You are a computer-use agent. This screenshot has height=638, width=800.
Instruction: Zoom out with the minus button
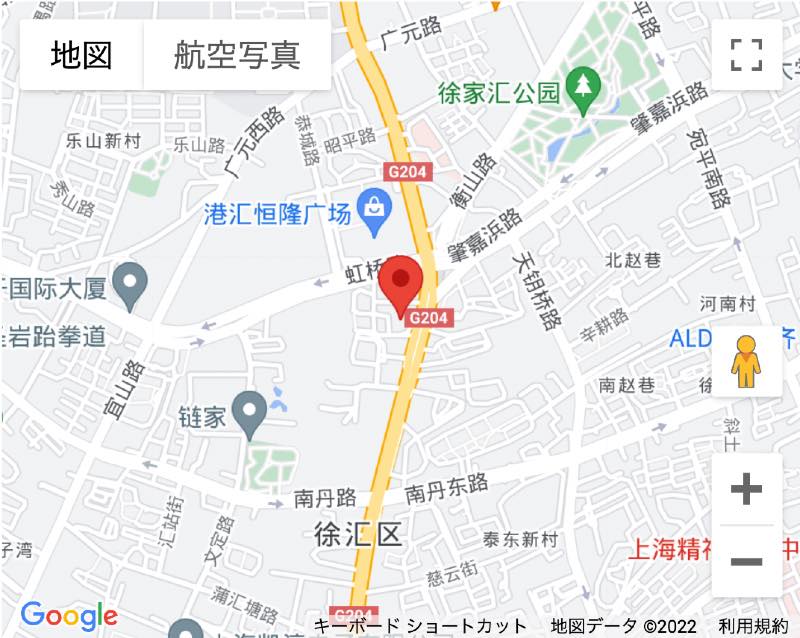pos(746,561)
